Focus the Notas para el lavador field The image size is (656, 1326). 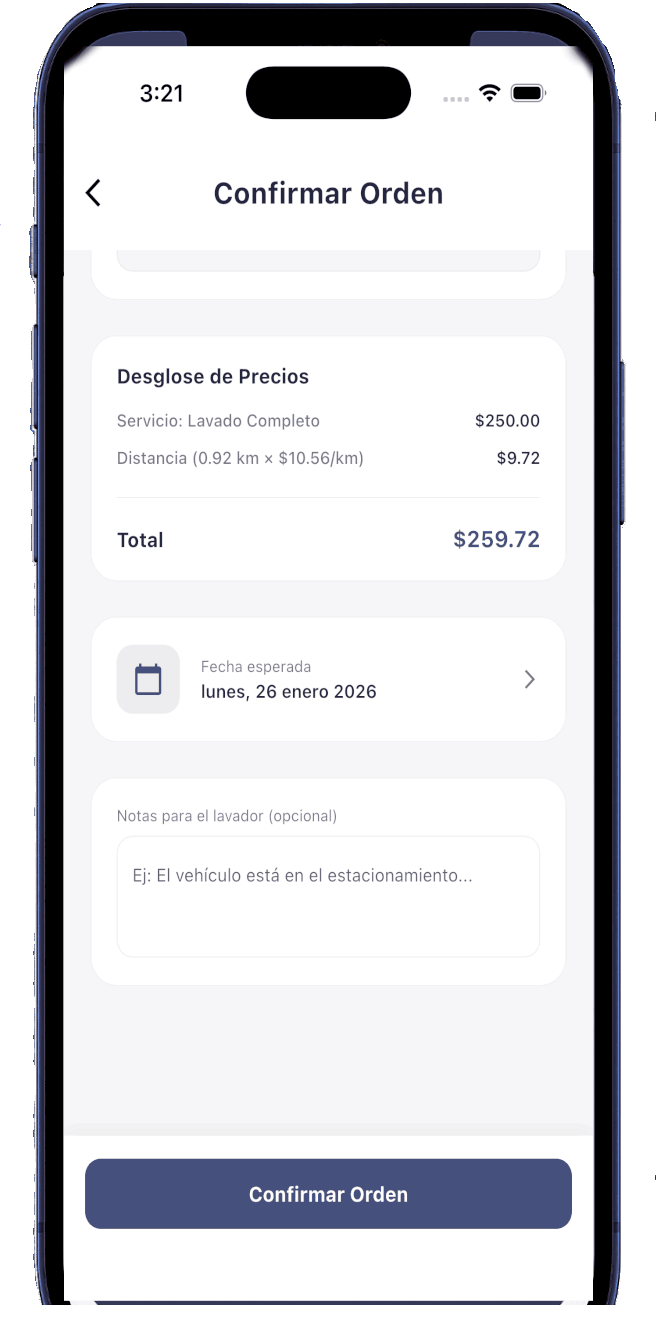(x=328, y=896)
